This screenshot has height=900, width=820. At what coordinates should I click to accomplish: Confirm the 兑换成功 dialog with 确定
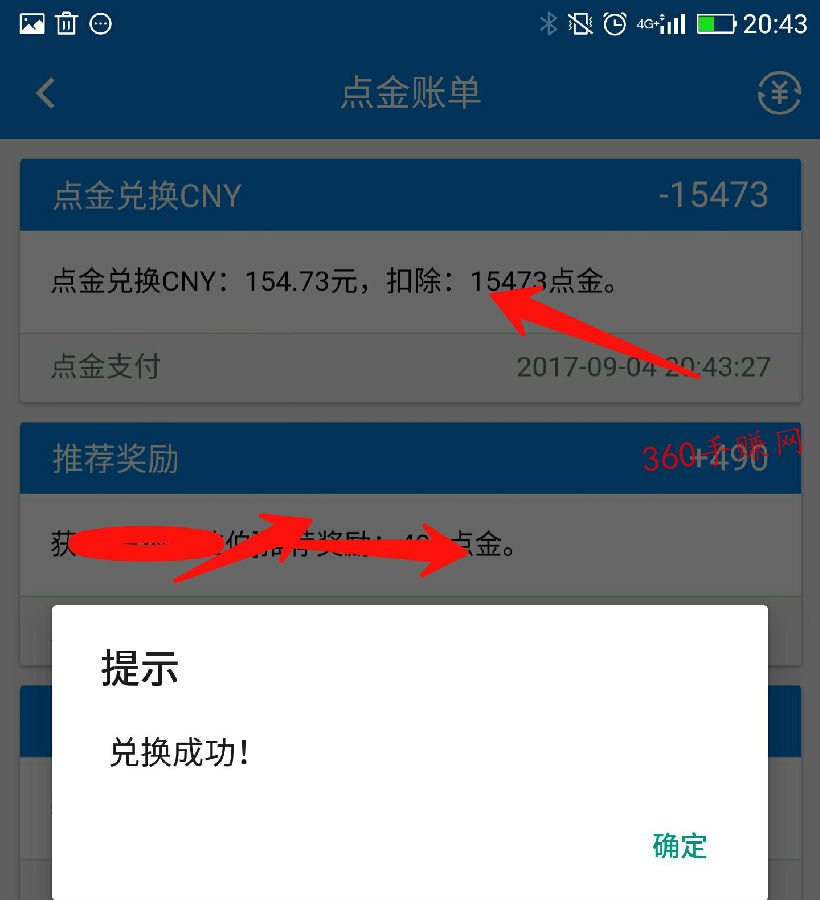click(679, 846)
